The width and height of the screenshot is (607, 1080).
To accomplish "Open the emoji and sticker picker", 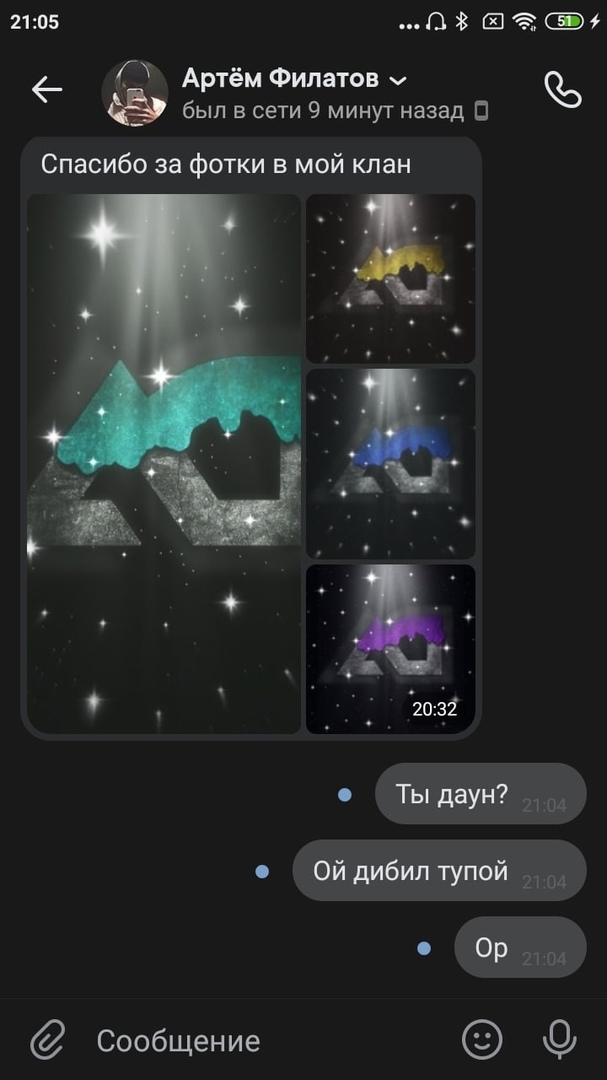I will point(482,1040).
